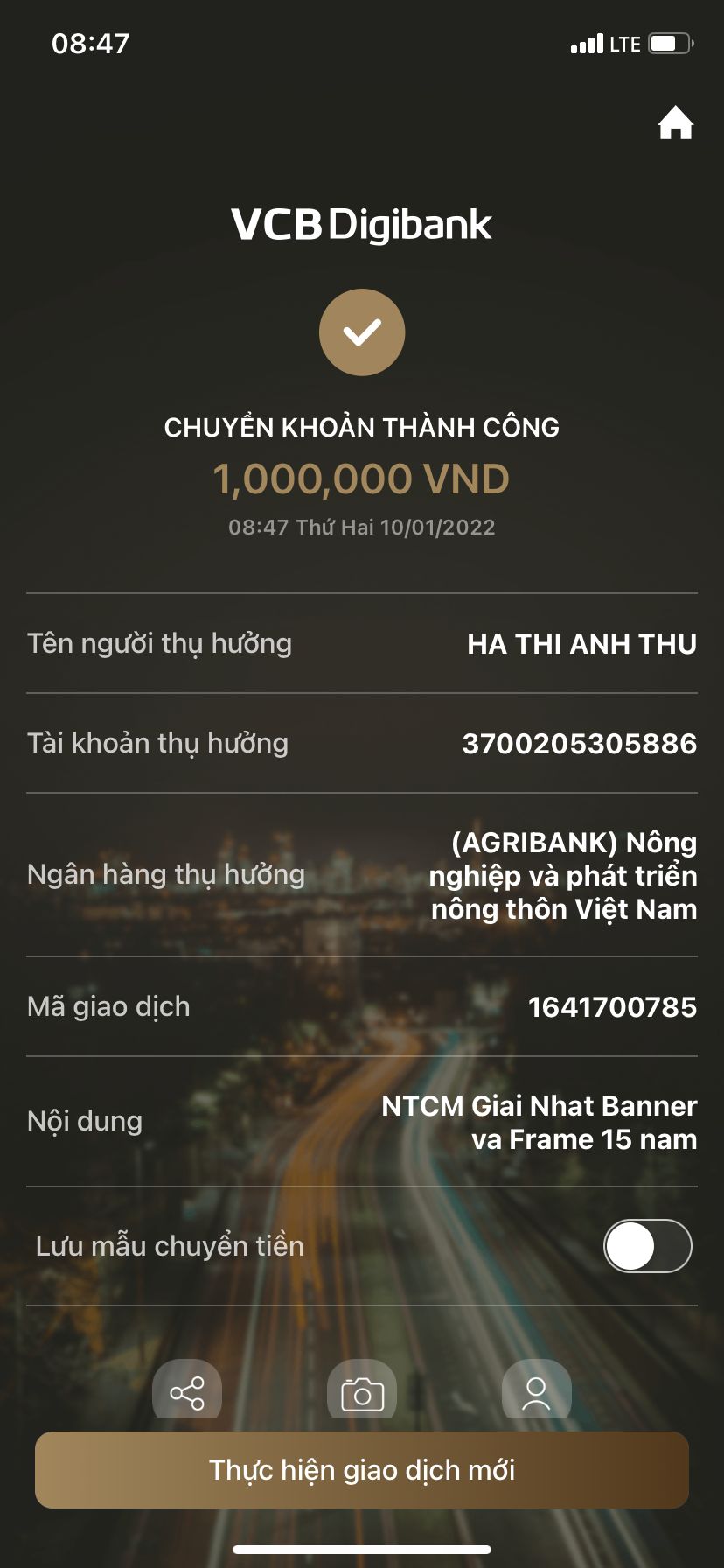Tap Thực hiện giao dịch mới button
The width and height of the screenshot is (724, 1568).
point(362,1470)
